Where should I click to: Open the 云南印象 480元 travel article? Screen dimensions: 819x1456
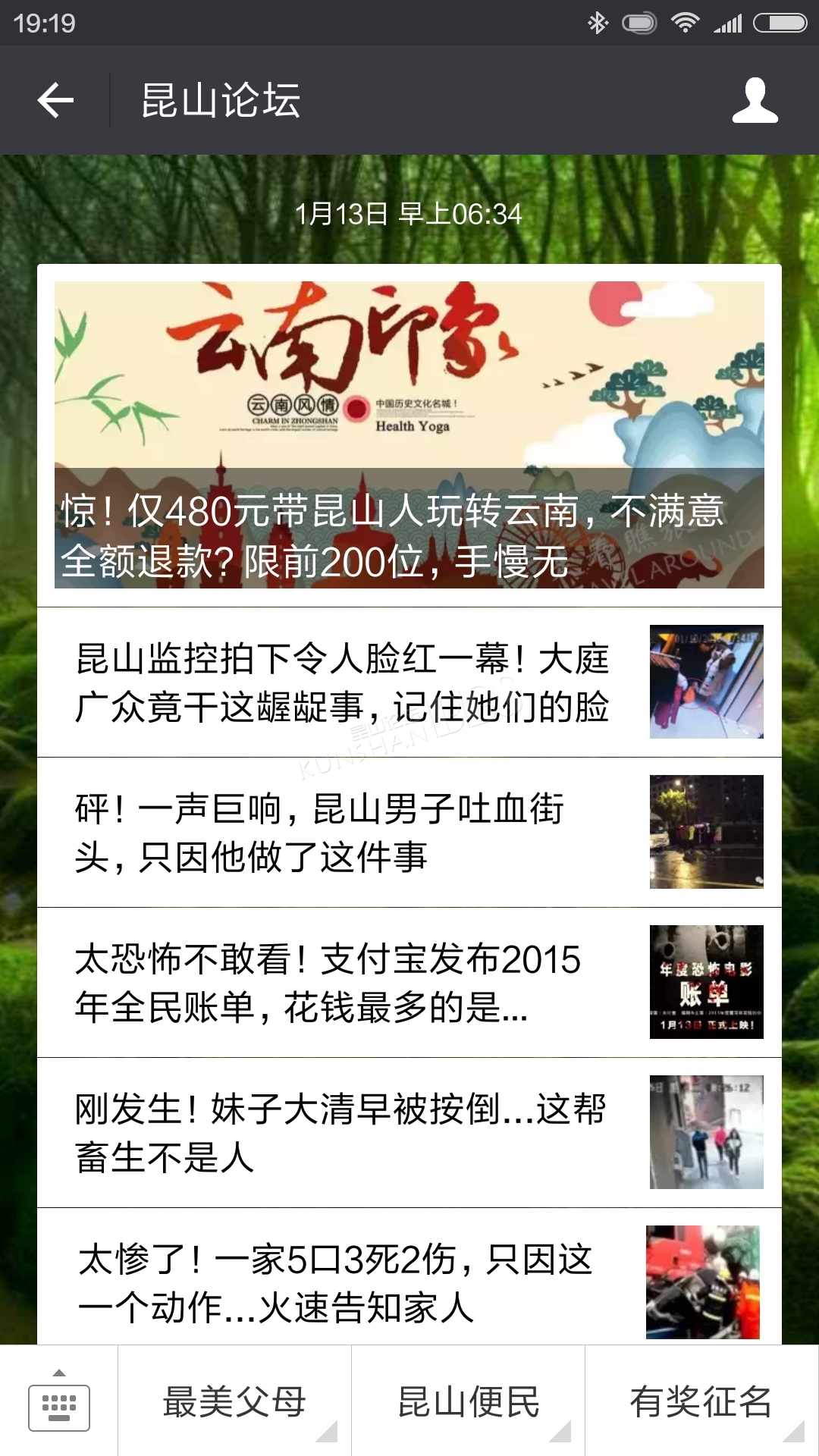click(409, 435)
